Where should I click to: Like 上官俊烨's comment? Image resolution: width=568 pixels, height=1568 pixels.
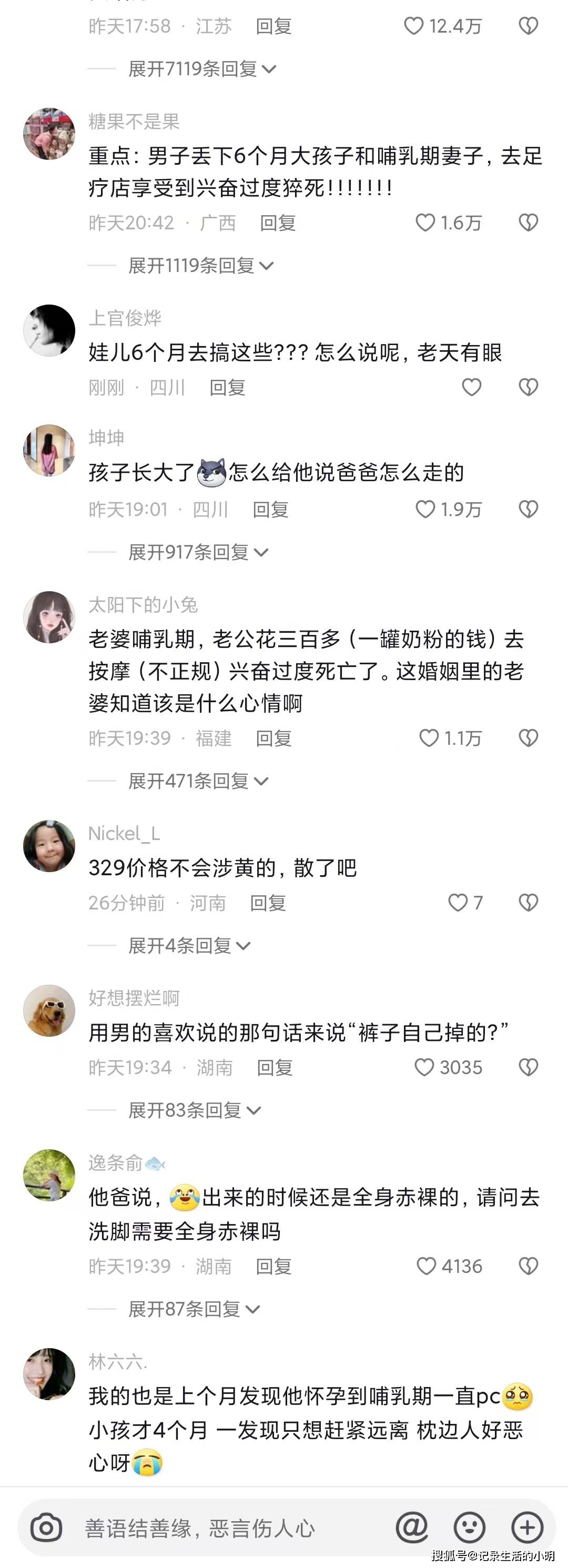(x=472, y=387)
